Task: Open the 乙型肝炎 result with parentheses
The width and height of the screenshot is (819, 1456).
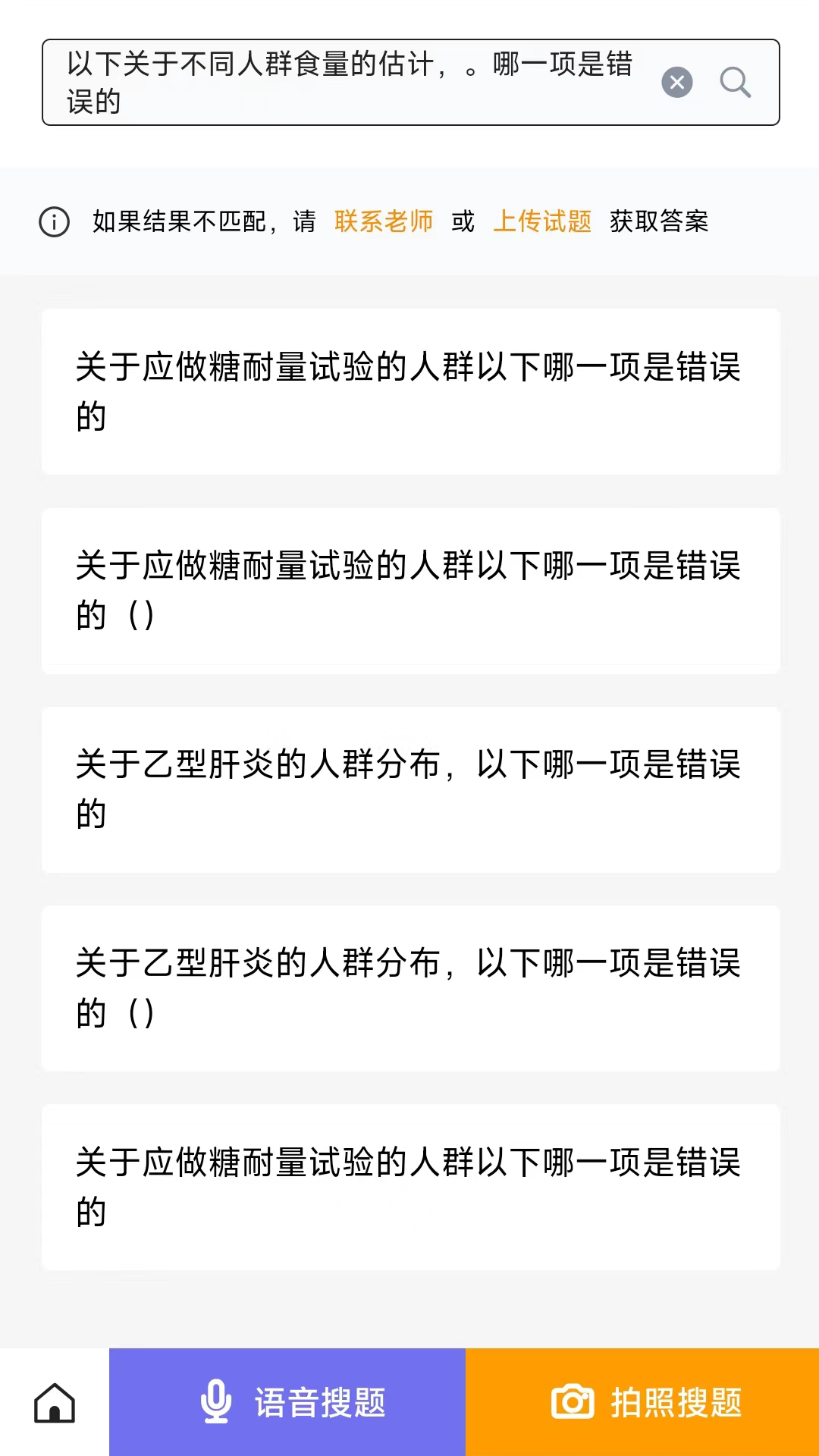Action: tap(409, 987)
